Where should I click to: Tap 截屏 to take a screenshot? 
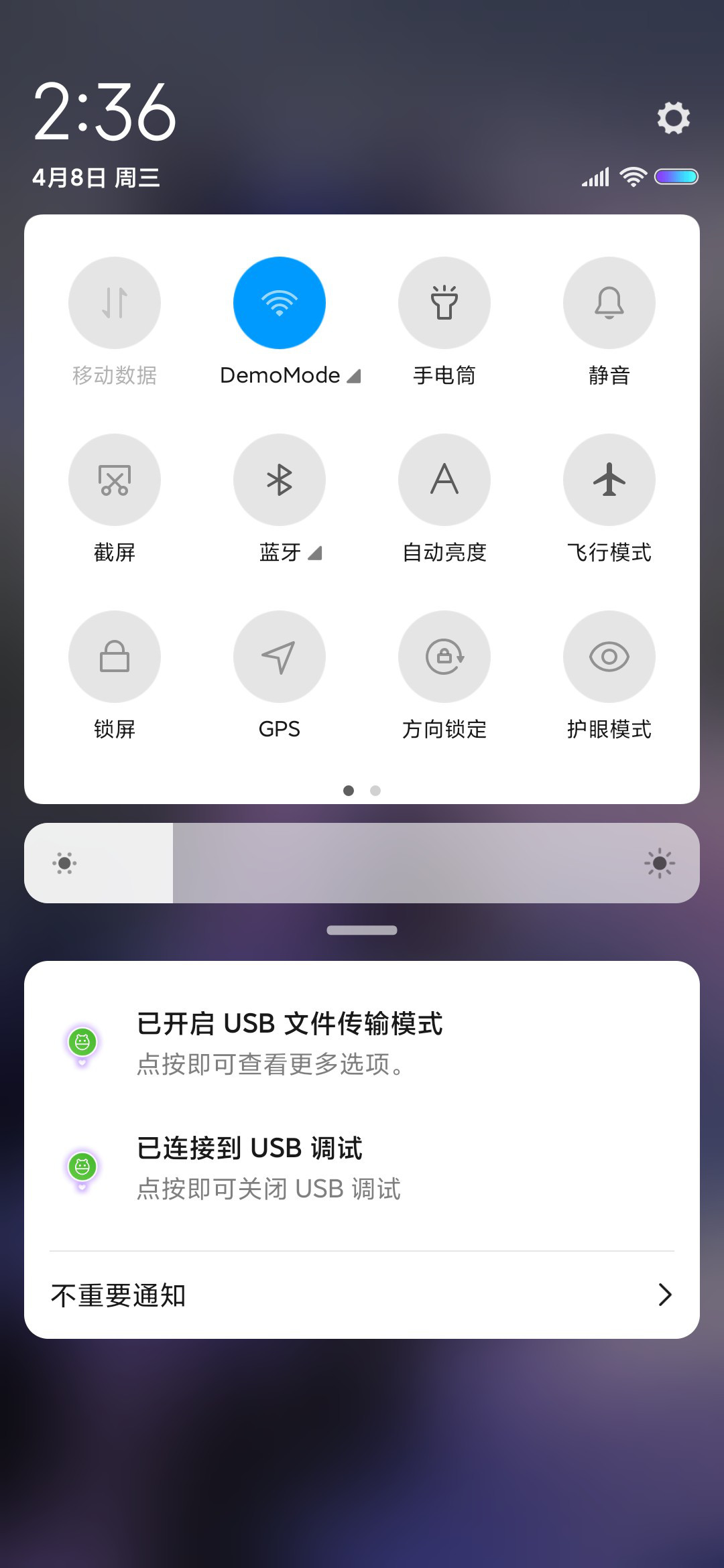tap(115, 480)
